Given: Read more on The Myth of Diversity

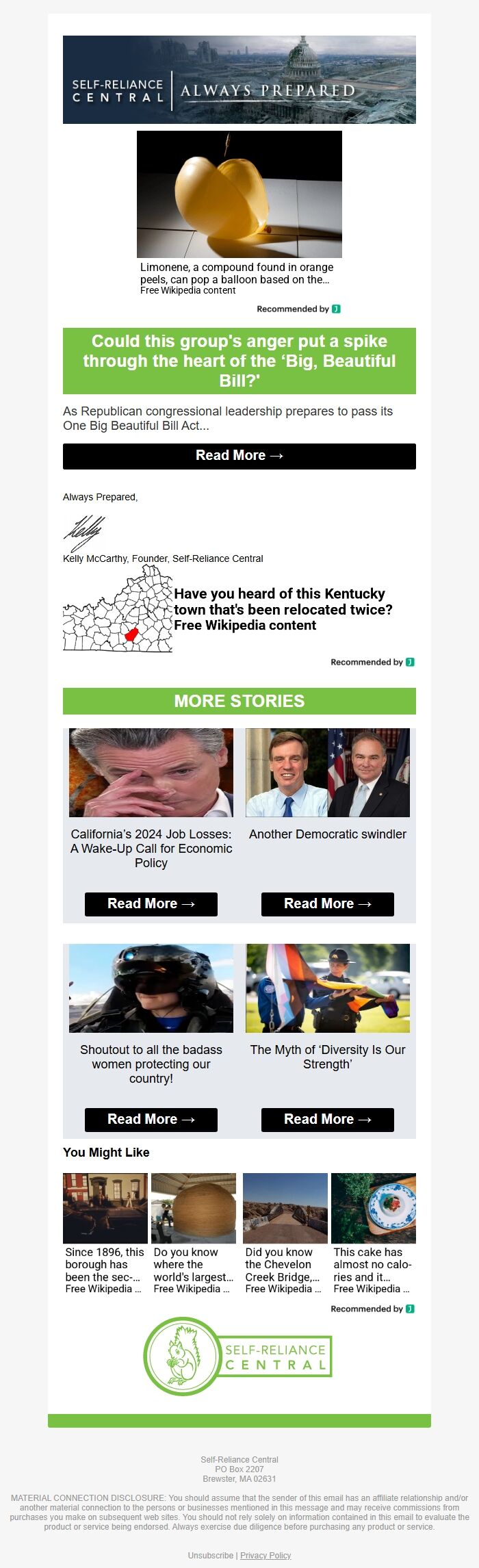Looking at the screenshot, I should [x=327, y=1119].
